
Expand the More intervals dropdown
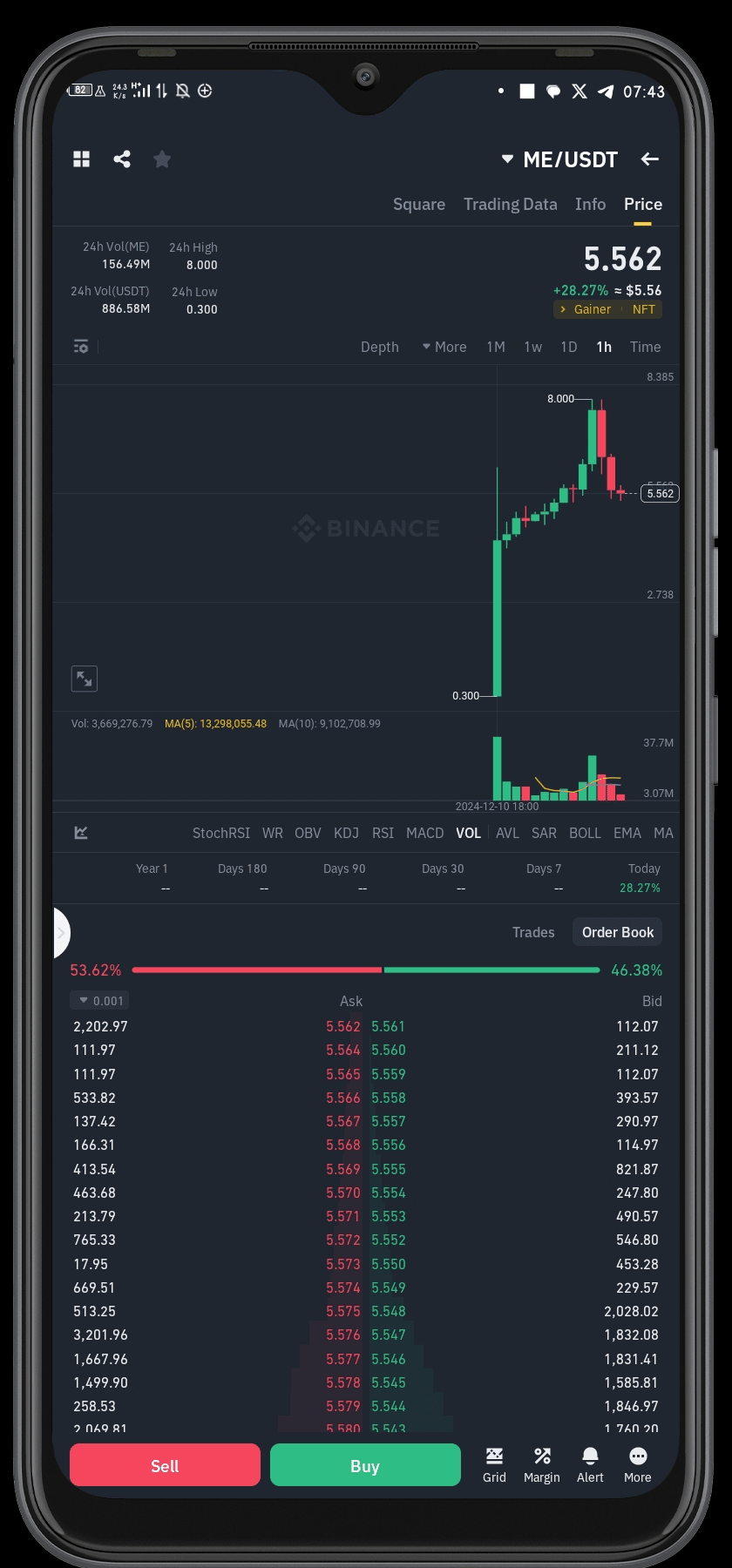pos(444,348)
